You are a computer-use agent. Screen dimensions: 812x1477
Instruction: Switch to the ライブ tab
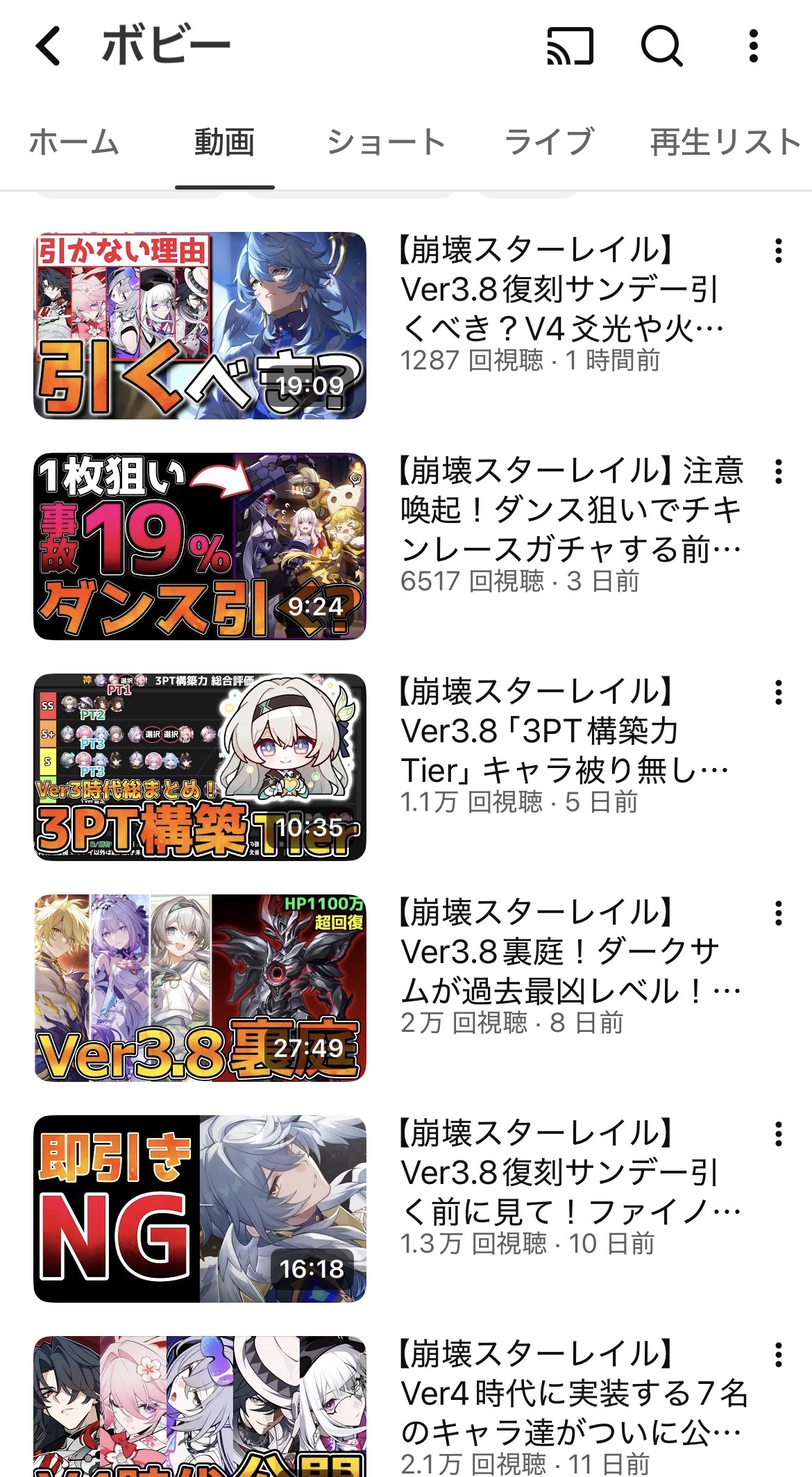point(548,142)
